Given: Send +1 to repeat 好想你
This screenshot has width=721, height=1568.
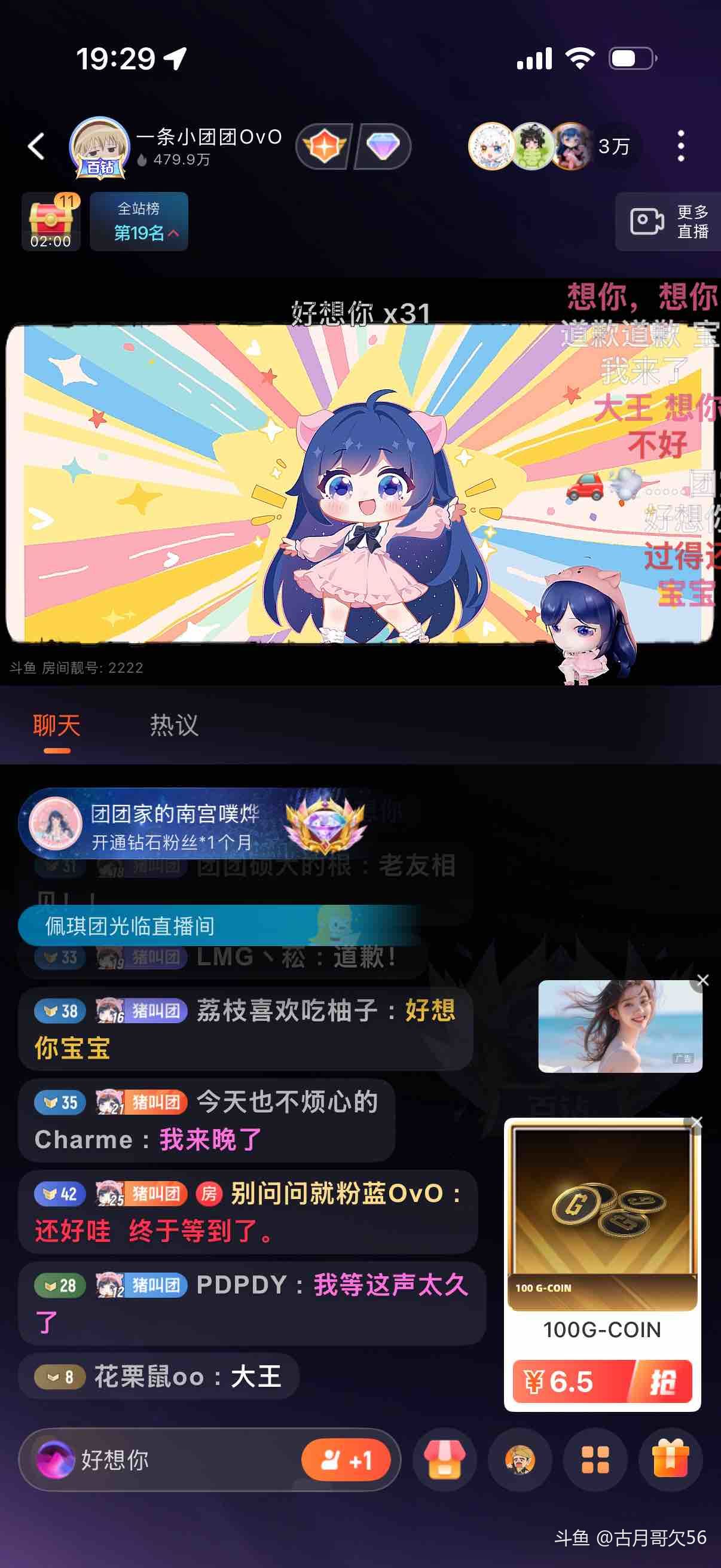Looking at the screenshot, I should click(346, 1460).
